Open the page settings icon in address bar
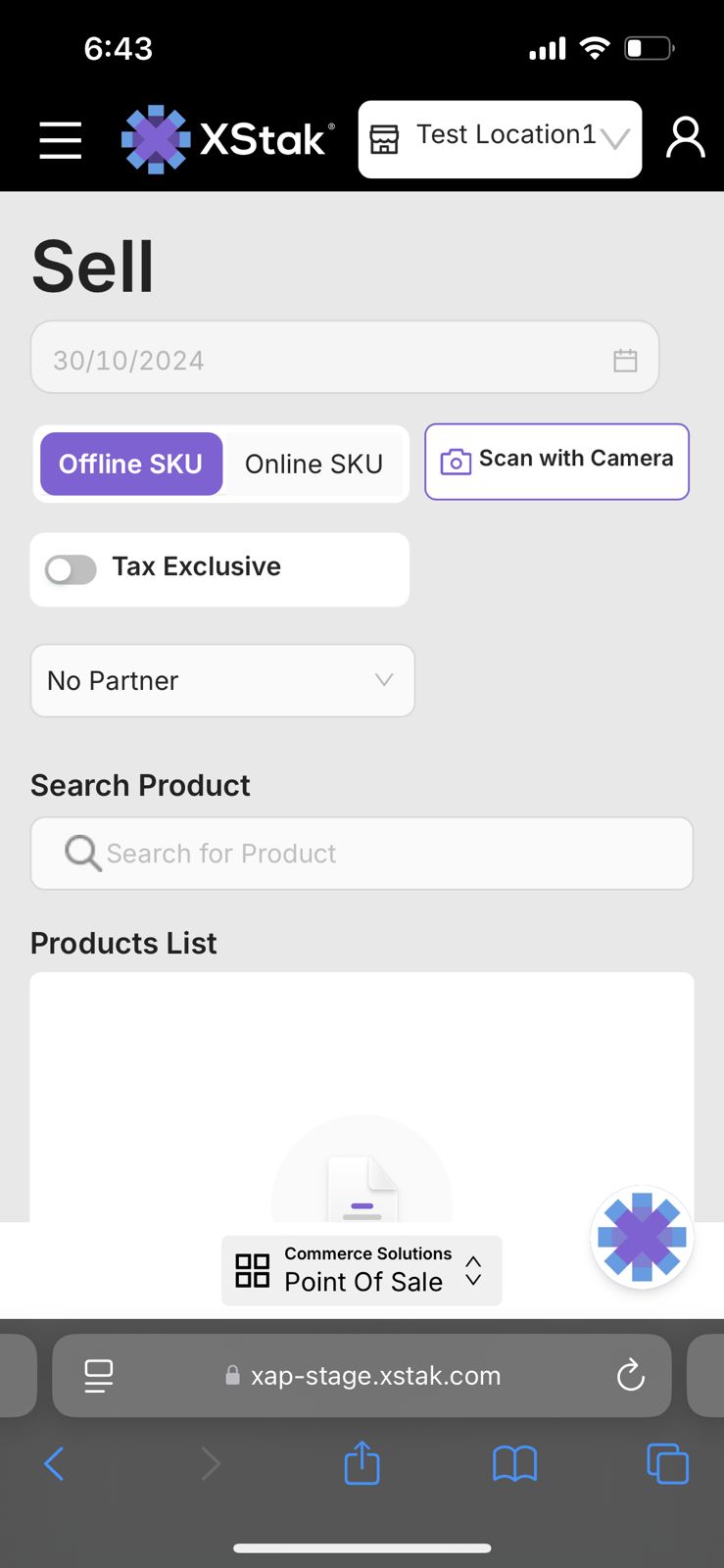Viewport: 724px width, 1568px height. pyautogui.click(x=98, y=1376)
